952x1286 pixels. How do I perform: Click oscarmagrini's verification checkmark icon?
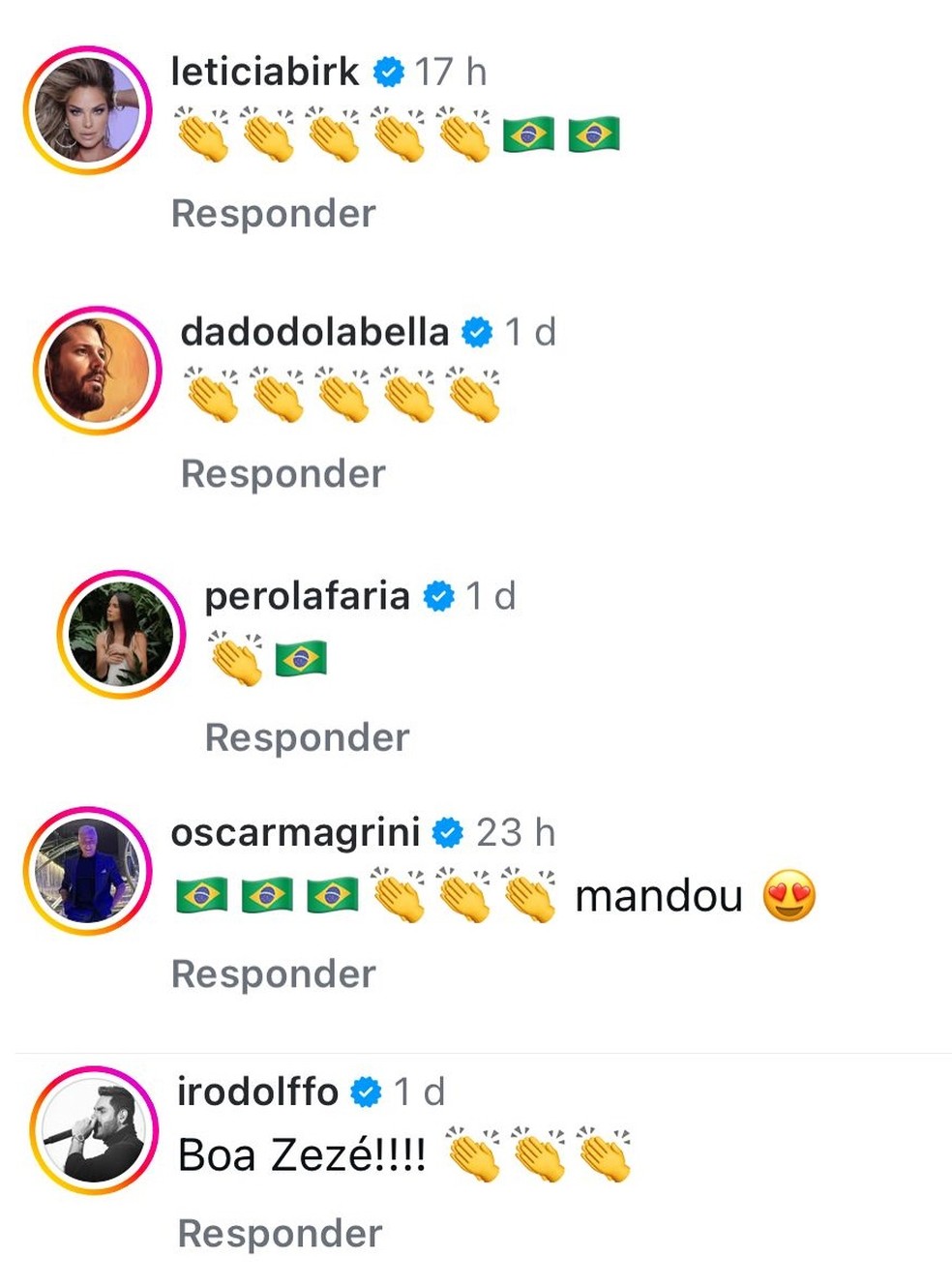[x=447, y=829]
